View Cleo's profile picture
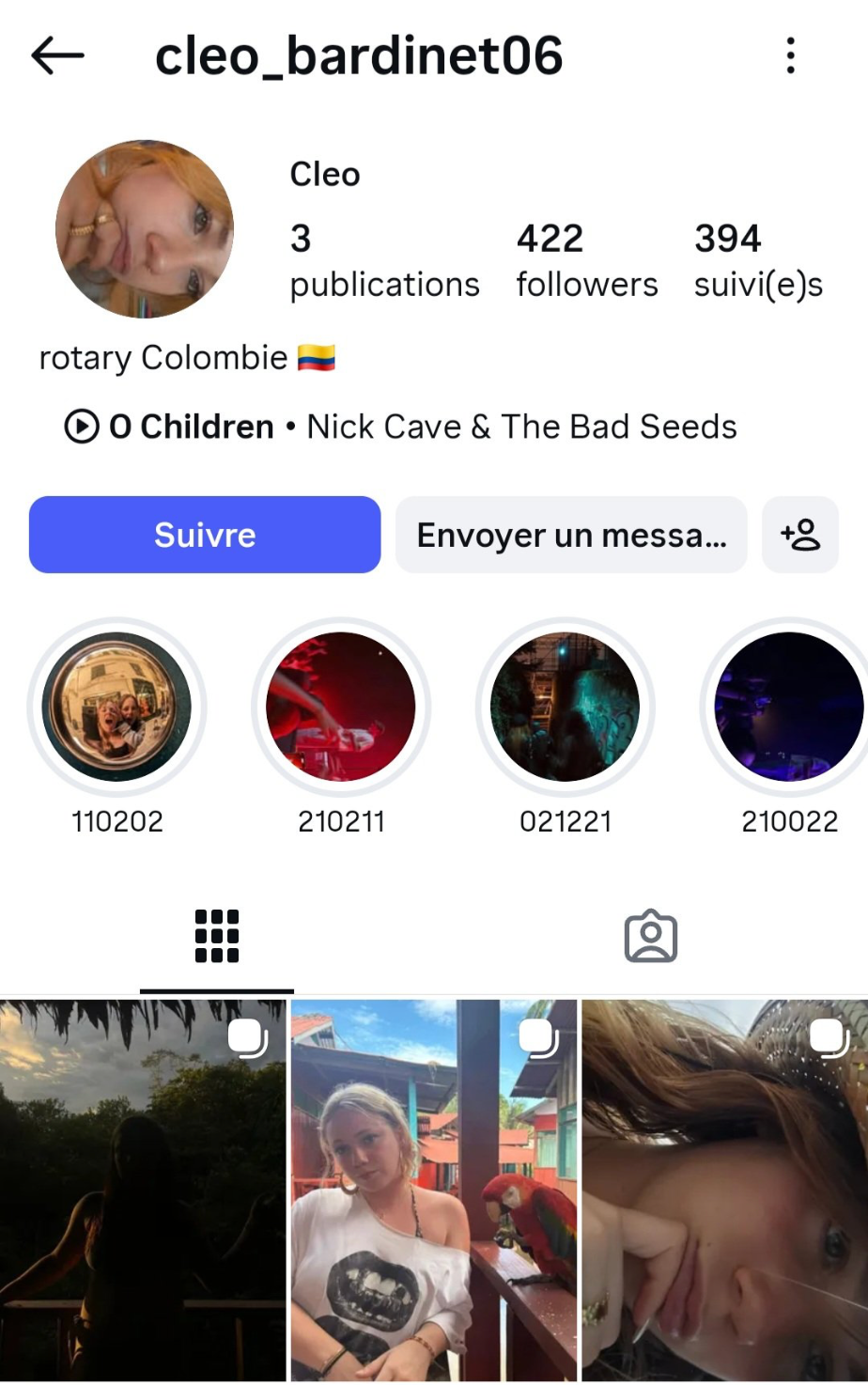The width and height of the screenshot is (868, 1385). (x=145, y=229)
